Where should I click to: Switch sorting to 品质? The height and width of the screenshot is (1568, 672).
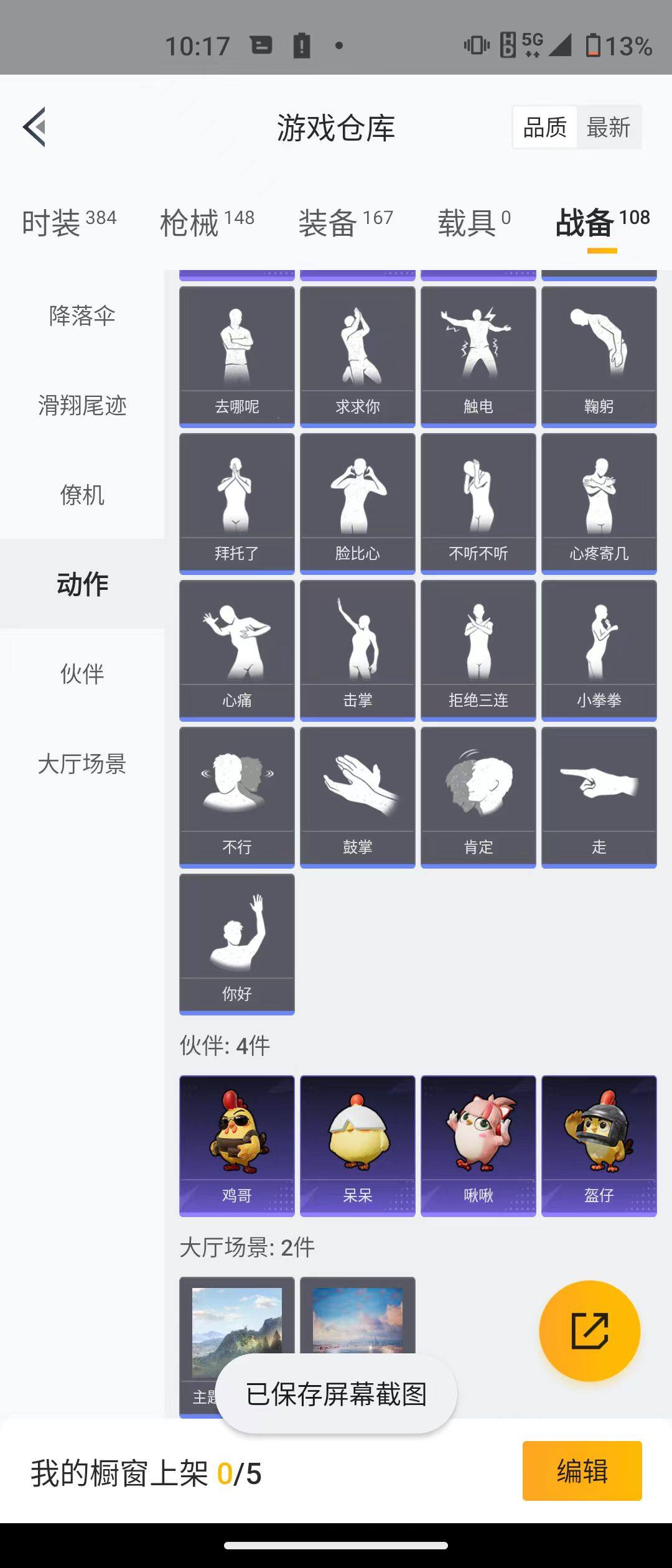[x=544, y=127]
